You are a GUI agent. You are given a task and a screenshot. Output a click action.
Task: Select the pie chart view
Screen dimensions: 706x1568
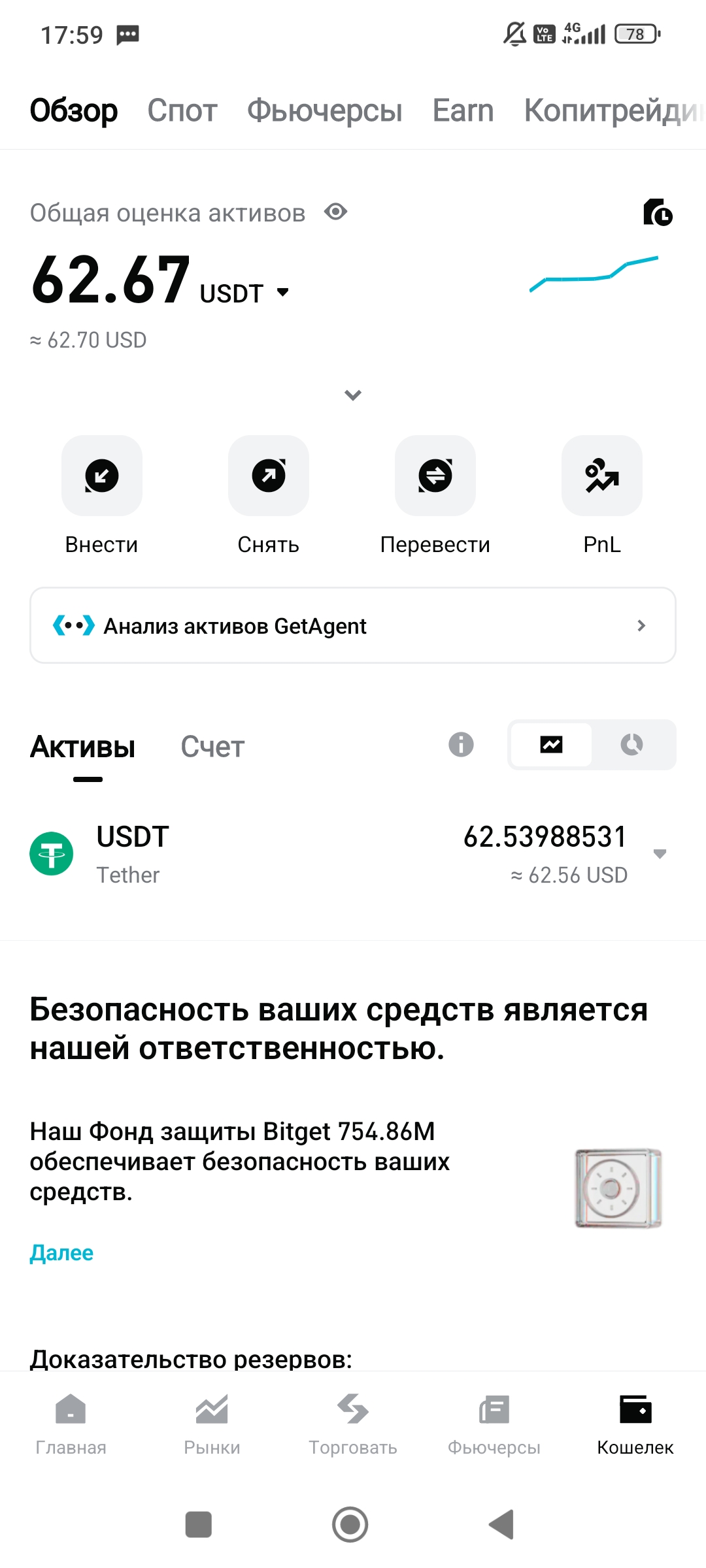click(x=632, y=745)
